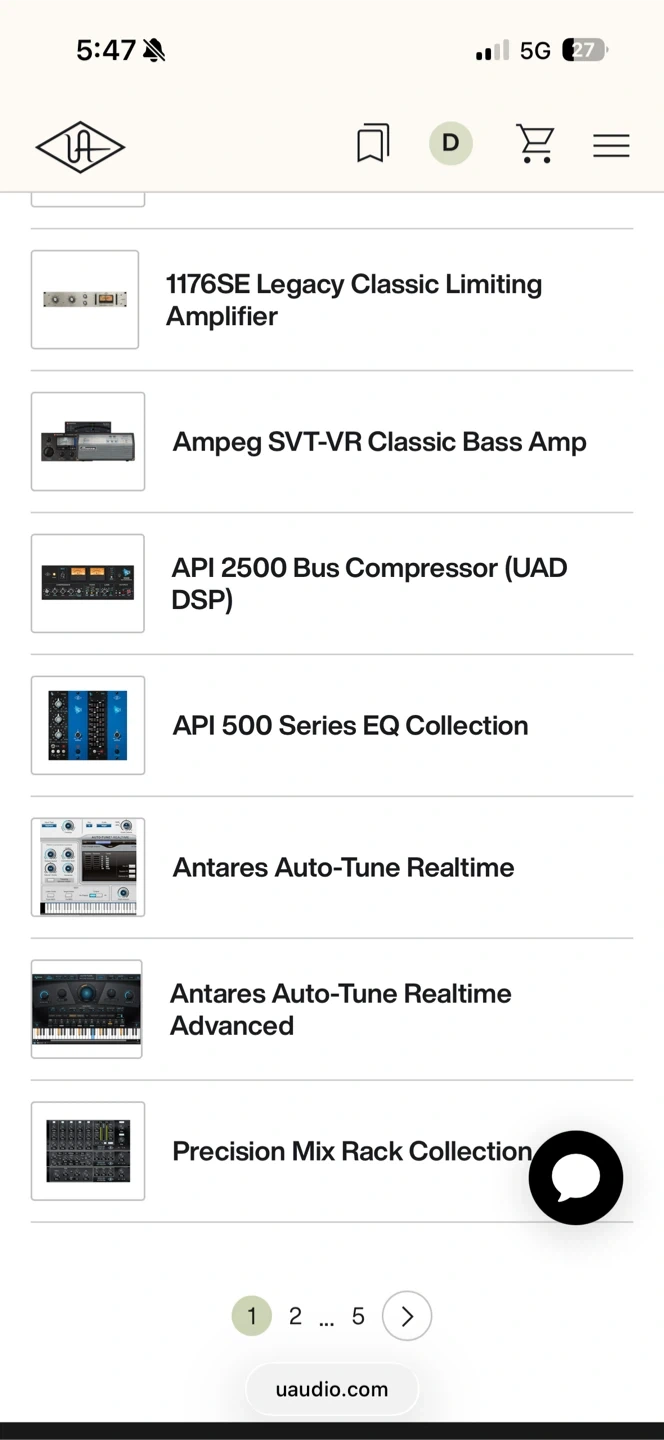View the shopping cart
The height and width of the screenshot is (1440, 664).
tap(535, 144)
